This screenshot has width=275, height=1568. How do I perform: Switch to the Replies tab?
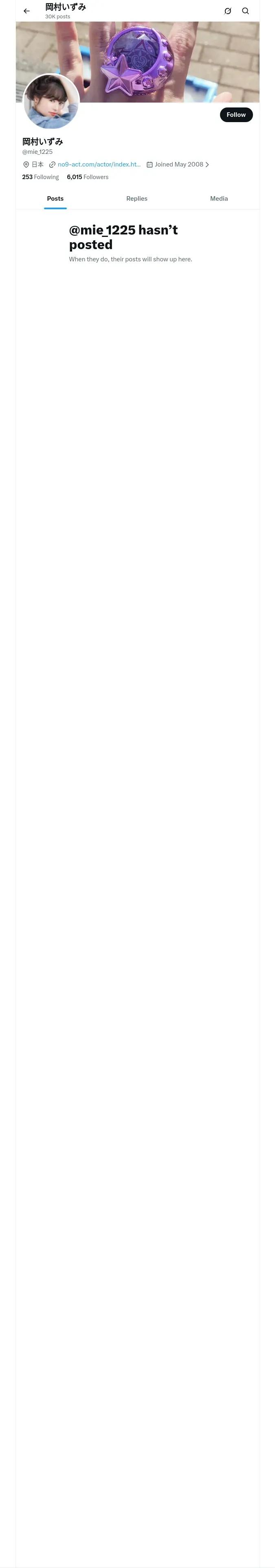coord(136,198)
